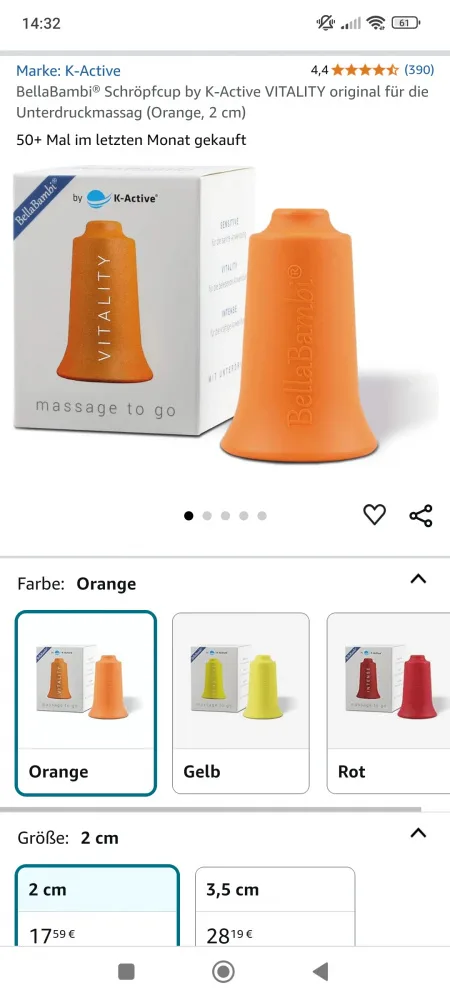
Task: Open the main product image
Action: [x=225, y=318]
